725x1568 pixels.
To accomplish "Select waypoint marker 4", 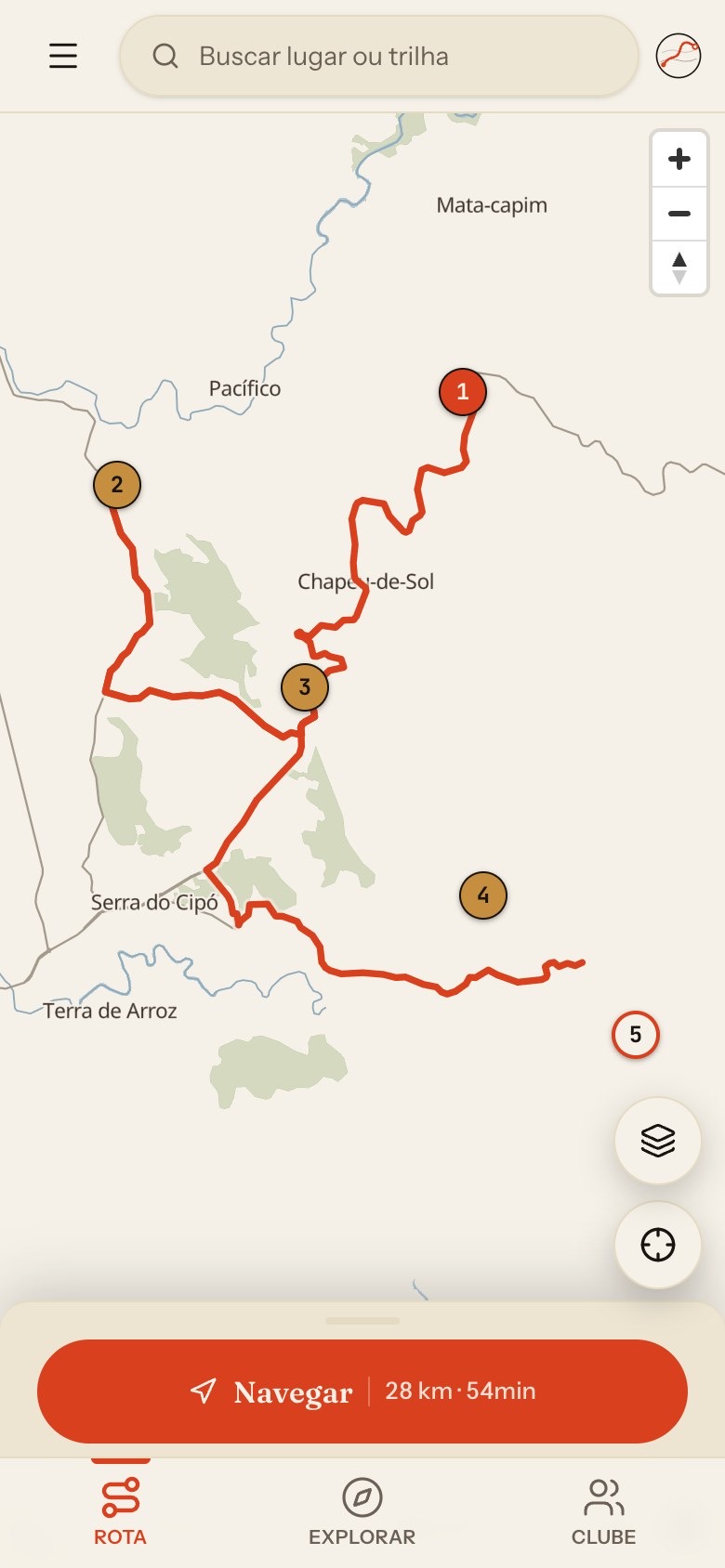I will 483,895.
